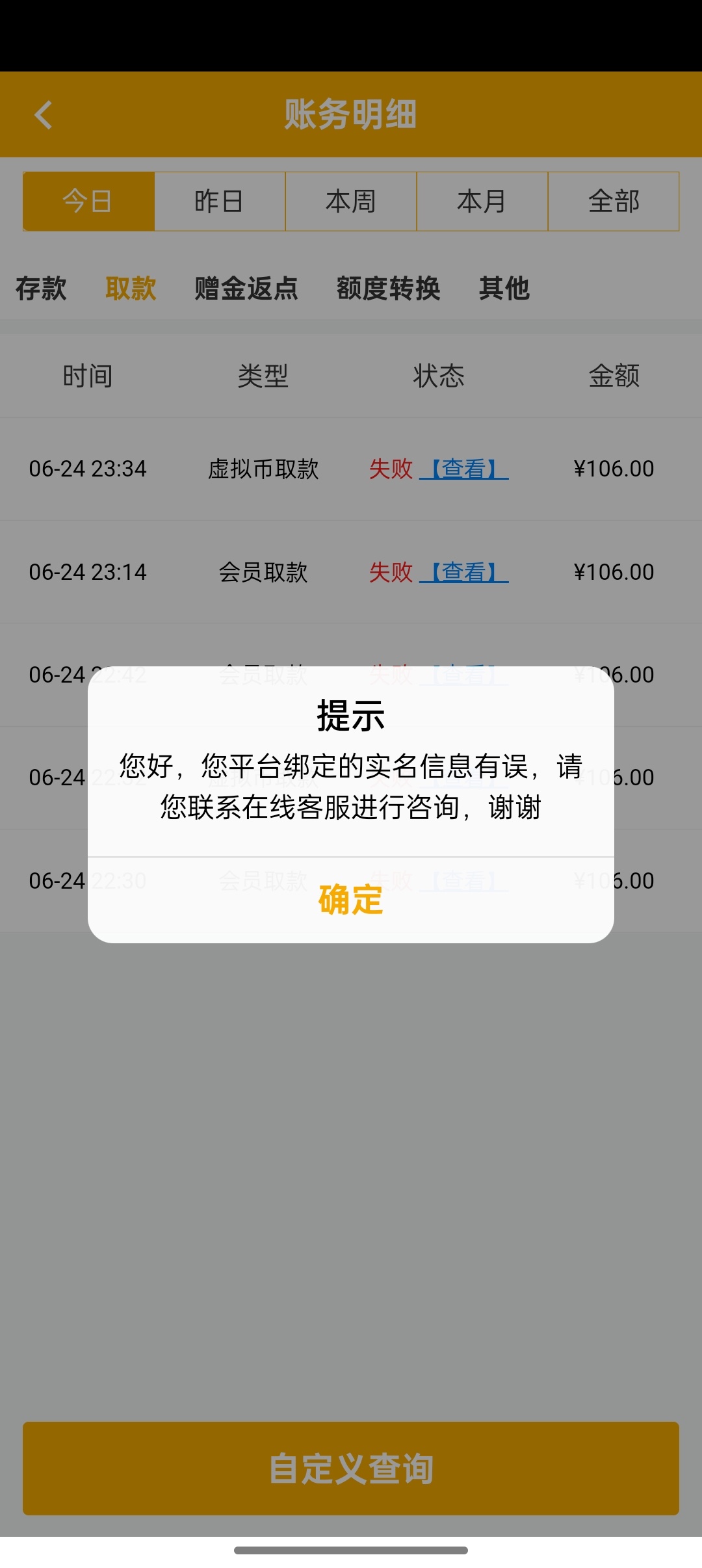Switch to the 额度转换 category tab

[390, 290]
